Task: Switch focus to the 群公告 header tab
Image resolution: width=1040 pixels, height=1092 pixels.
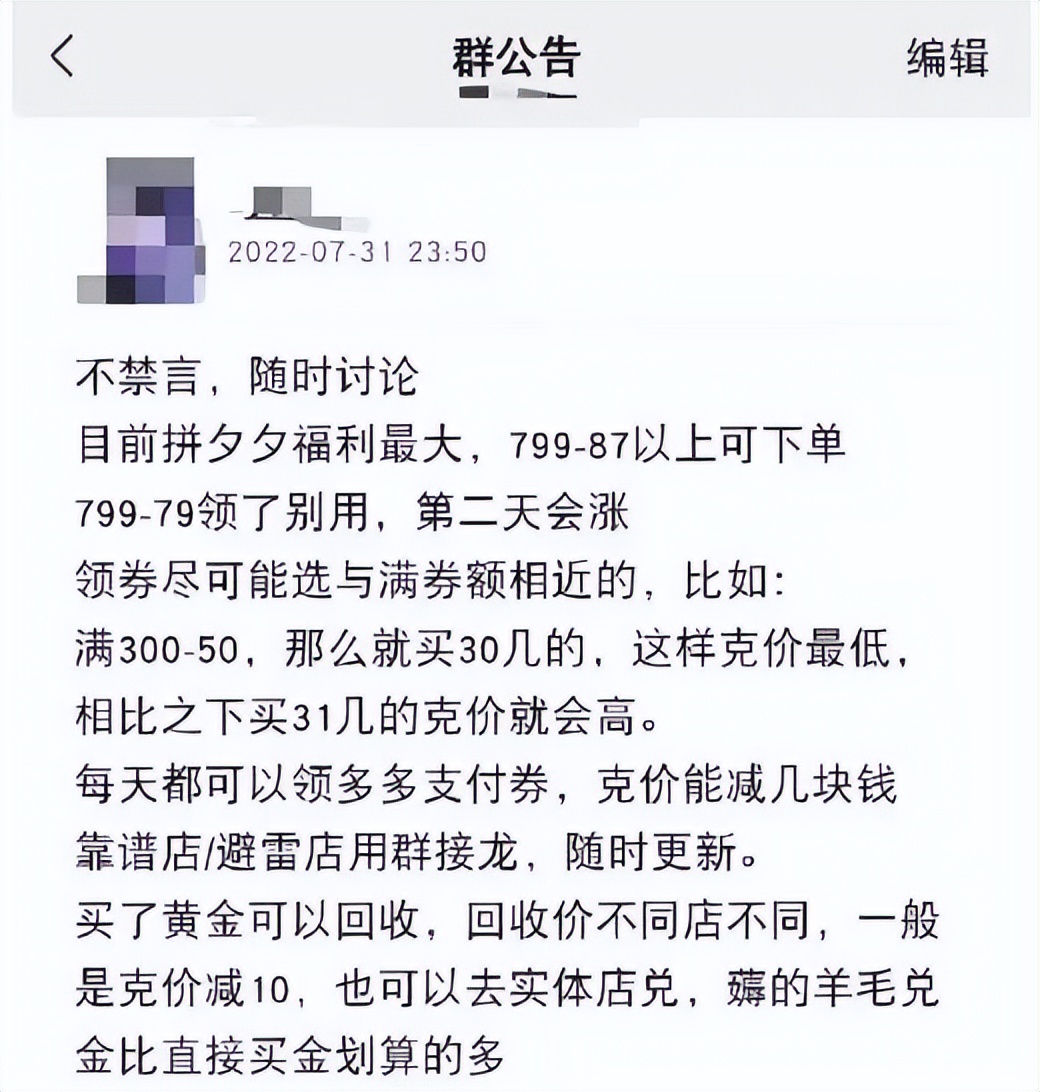Action: coord(520,57)
